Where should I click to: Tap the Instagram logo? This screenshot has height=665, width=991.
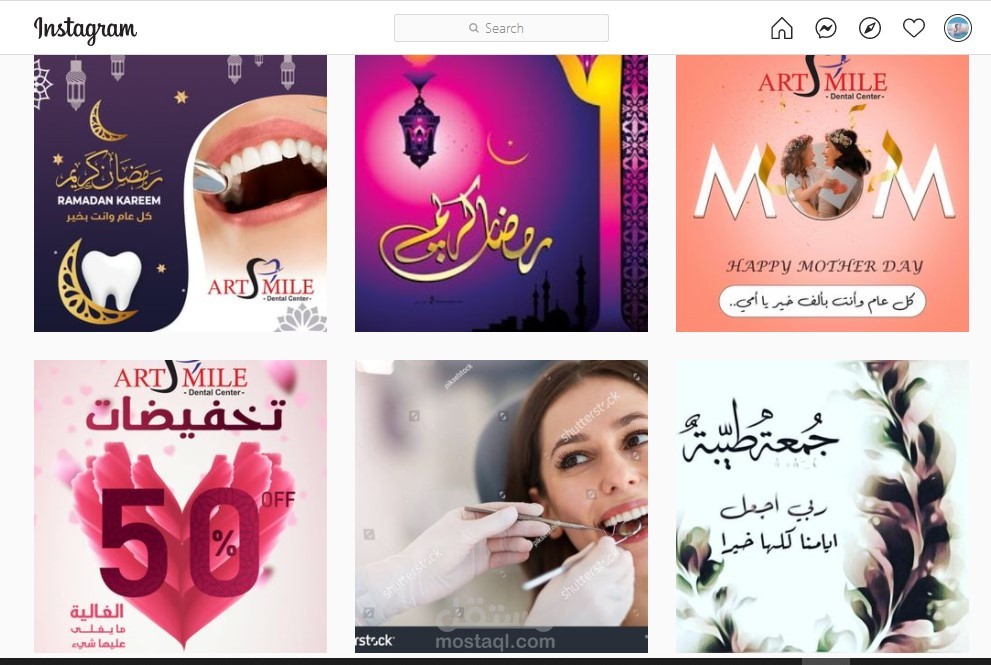[x=85, y=29]
